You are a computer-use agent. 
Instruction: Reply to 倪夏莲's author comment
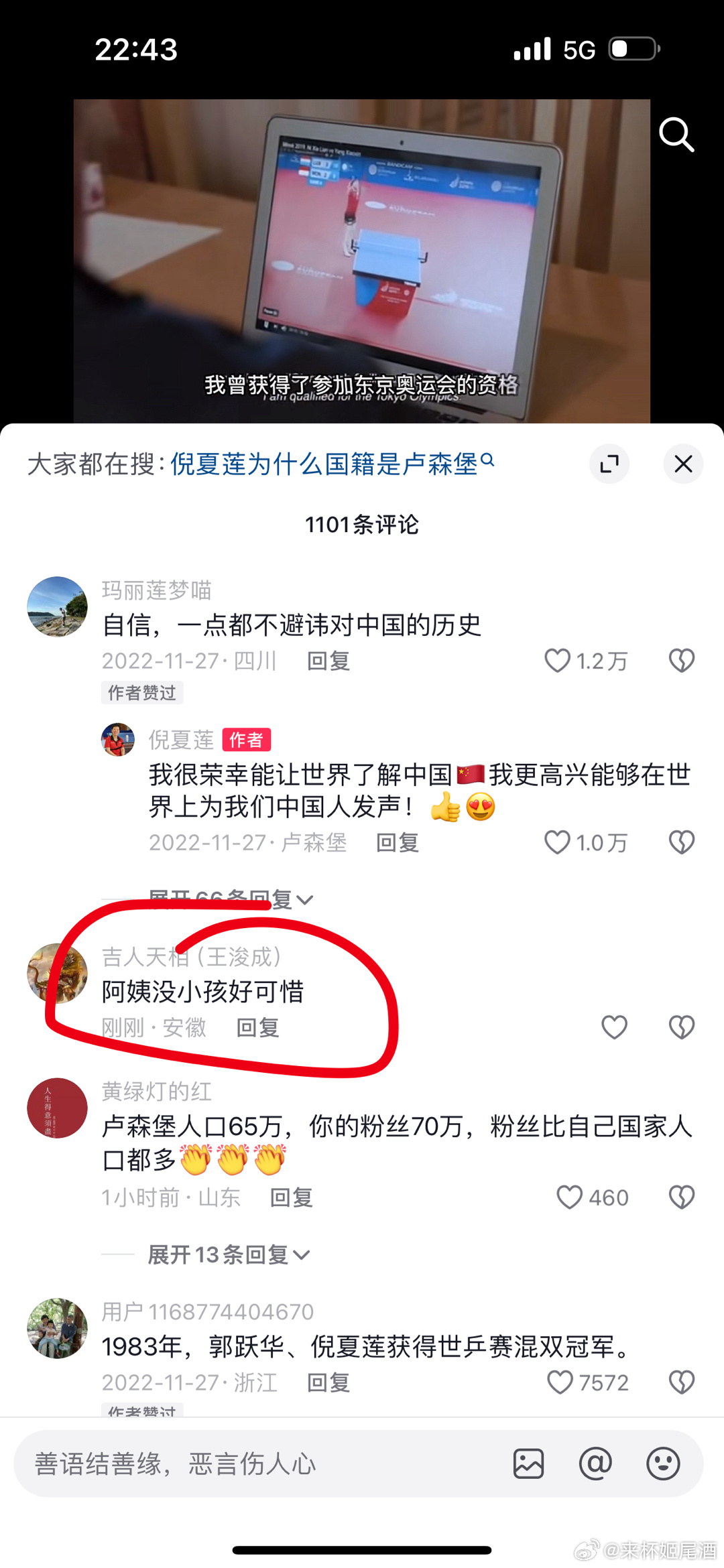(x=397, y=842)
